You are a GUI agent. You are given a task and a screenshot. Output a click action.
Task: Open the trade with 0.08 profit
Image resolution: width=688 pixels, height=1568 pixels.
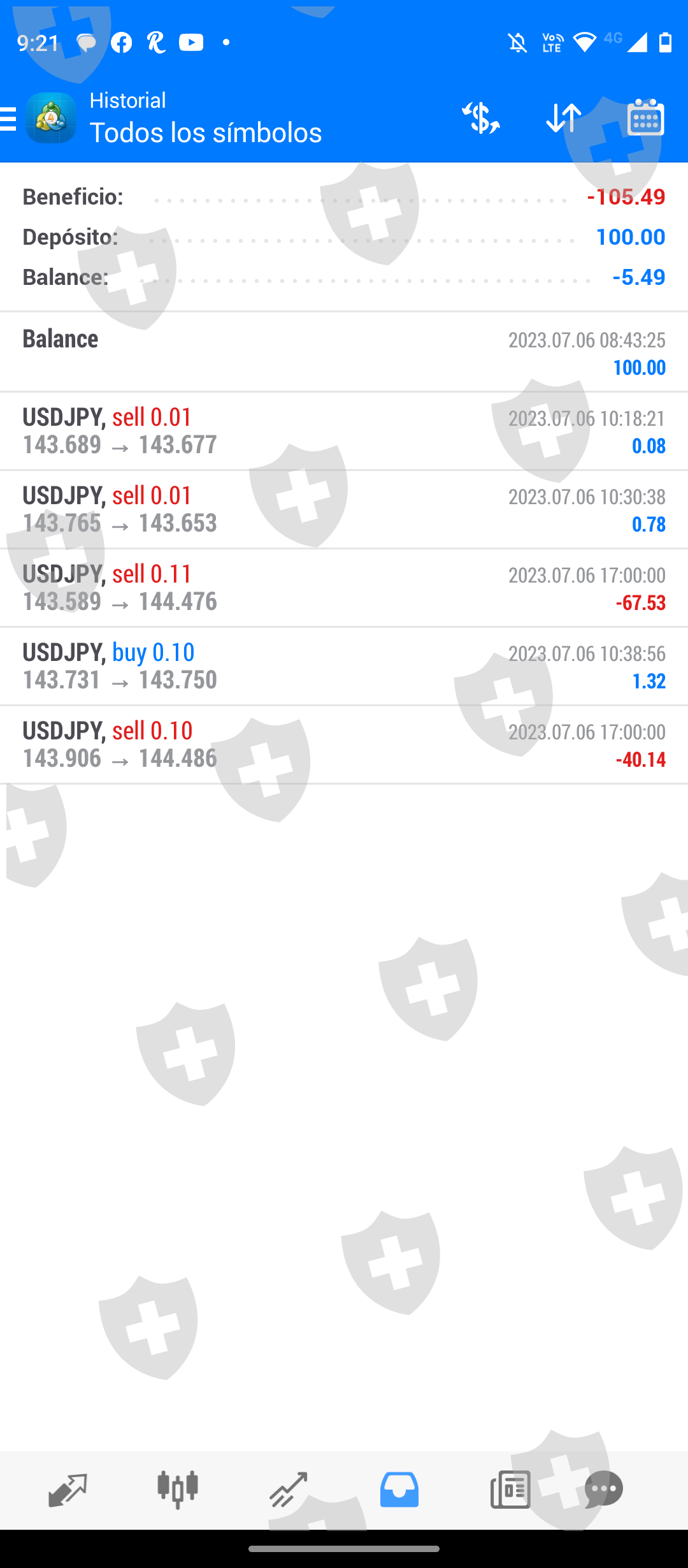point(344,431)
